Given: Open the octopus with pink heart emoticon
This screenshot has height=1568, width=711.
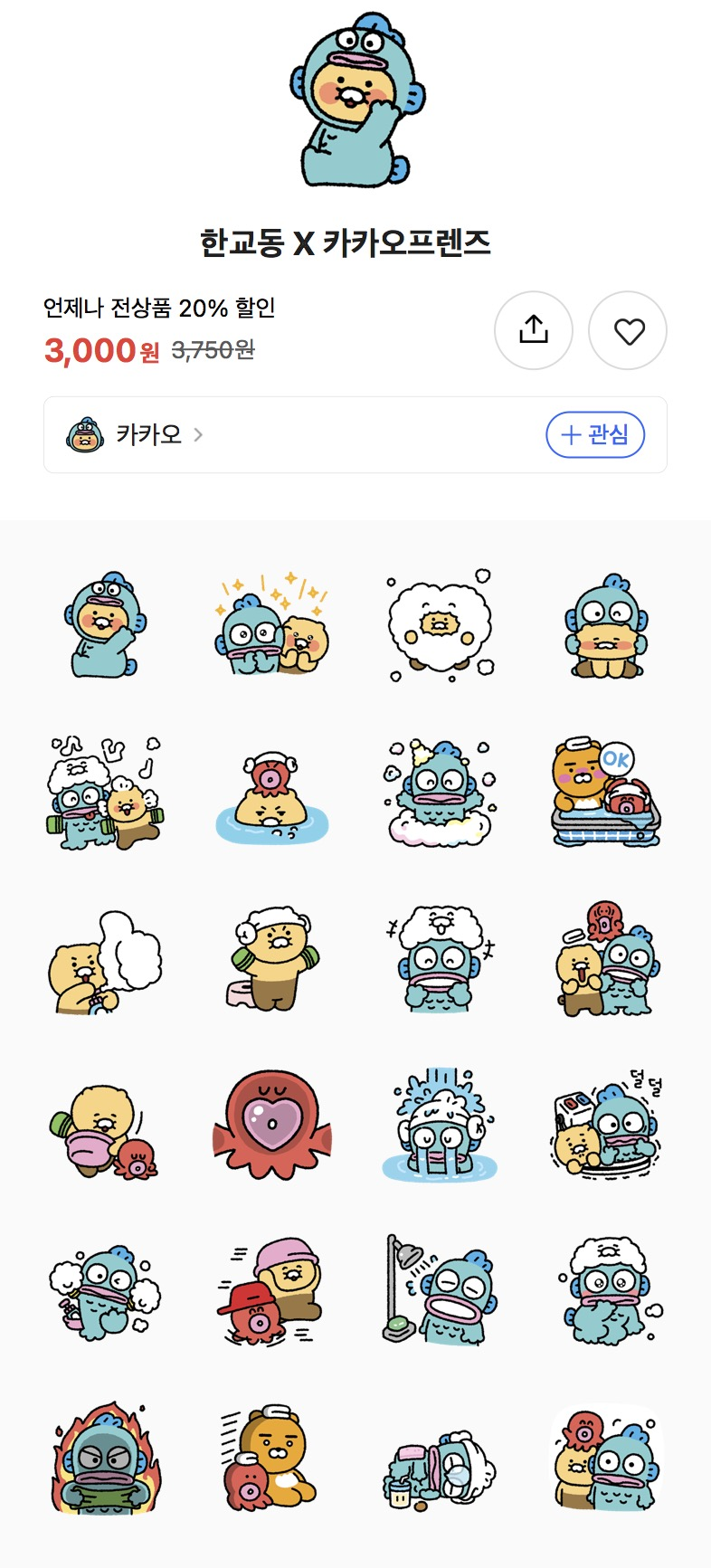Looking at the screenshot, I should coord(272,1125).
